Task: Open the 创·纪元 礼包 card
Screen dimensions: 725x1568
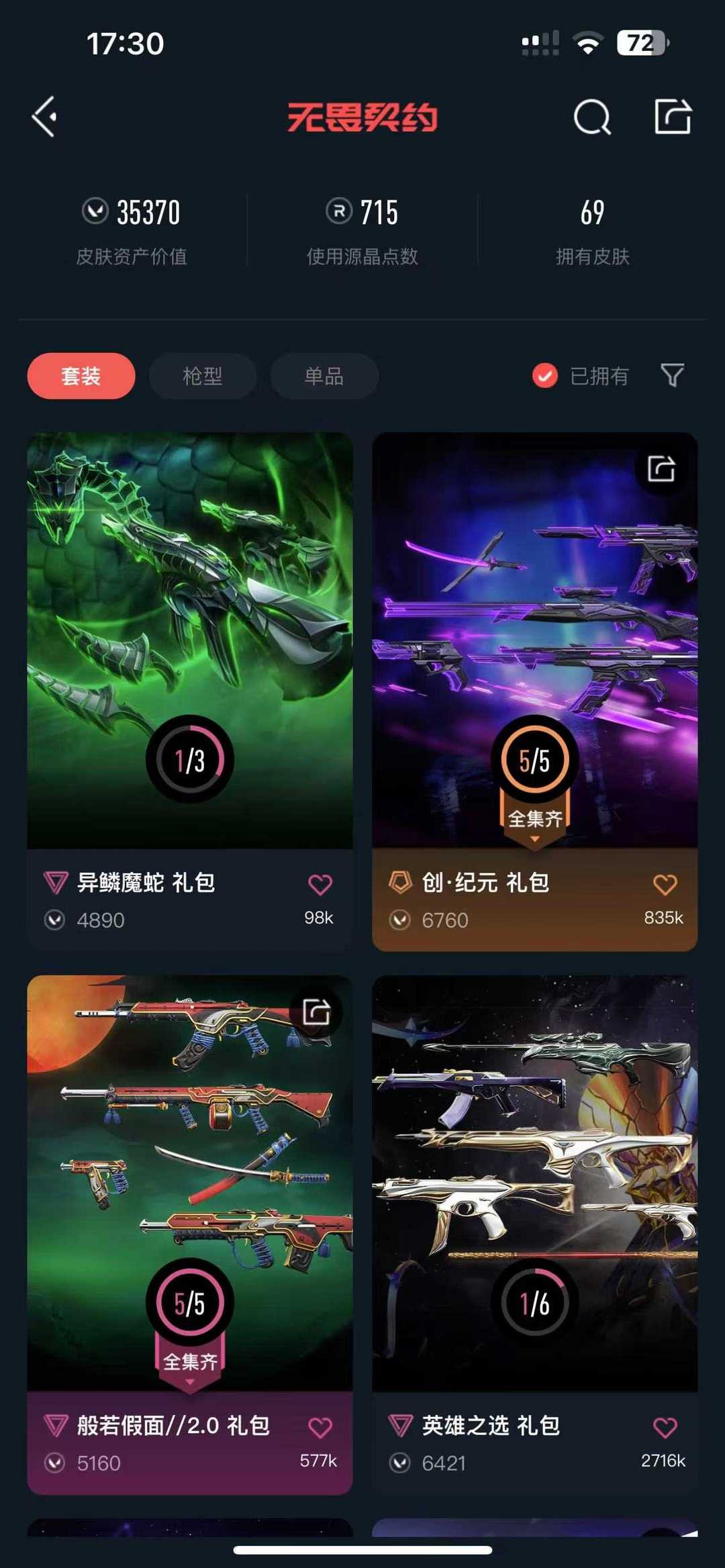Action: [535, 691]
